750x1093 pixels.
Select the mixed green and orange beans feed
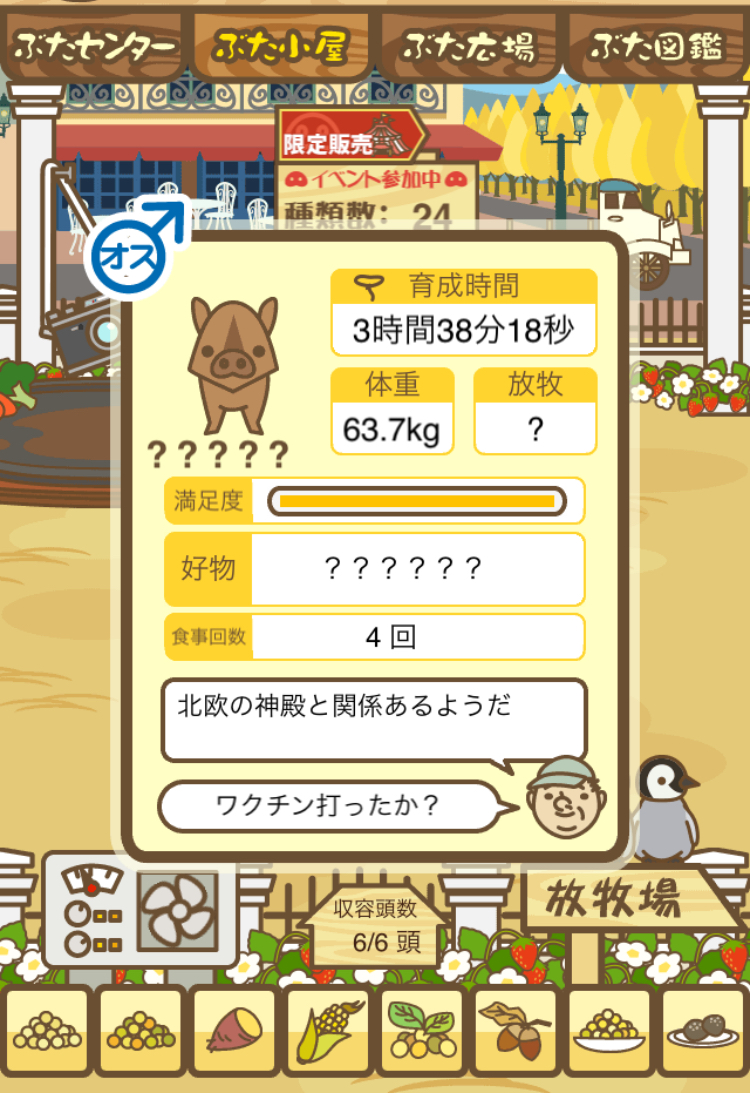click(140, 1030)
